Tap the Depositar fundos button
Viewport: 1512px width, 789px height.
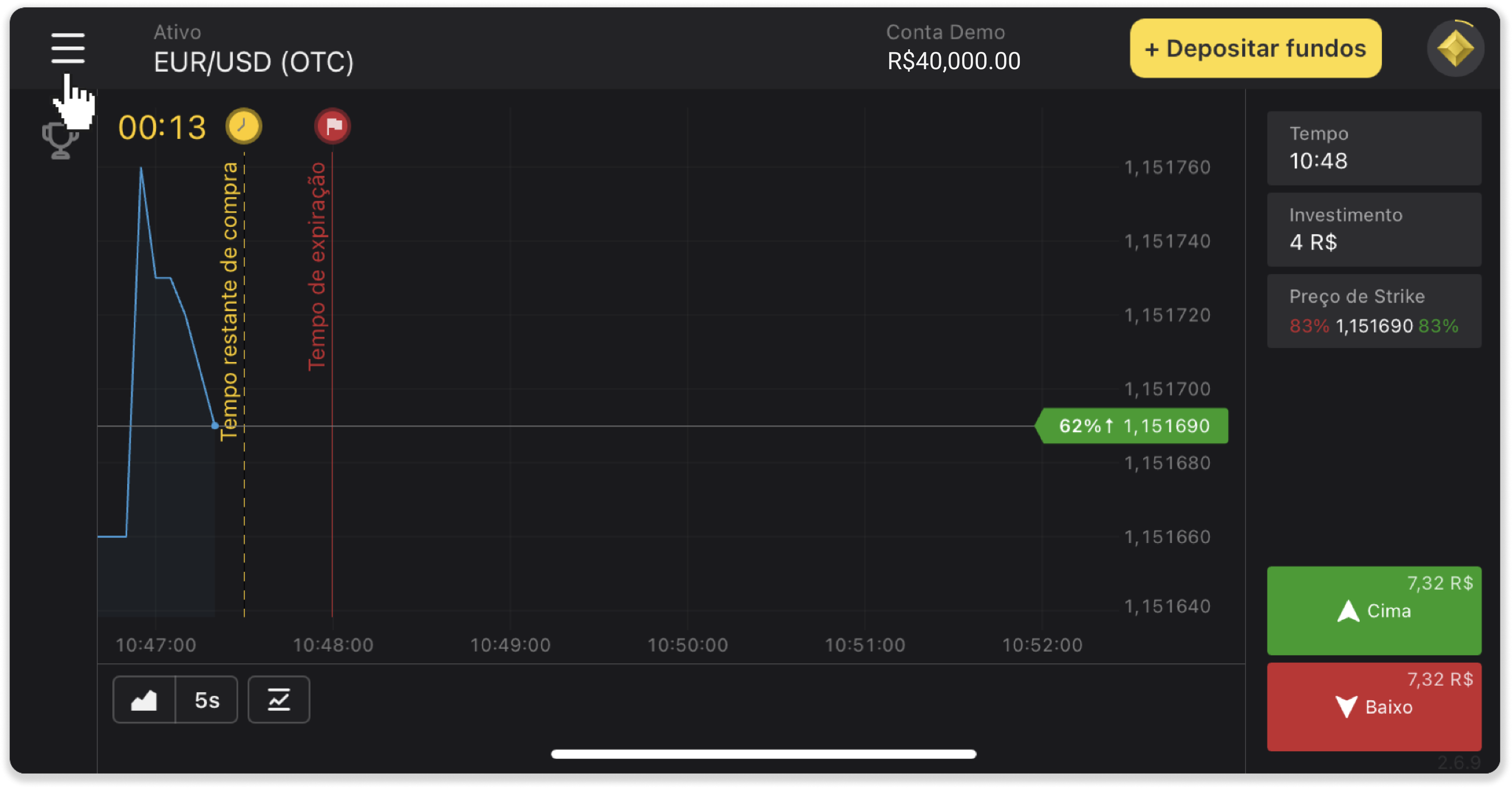[1255, 48]
